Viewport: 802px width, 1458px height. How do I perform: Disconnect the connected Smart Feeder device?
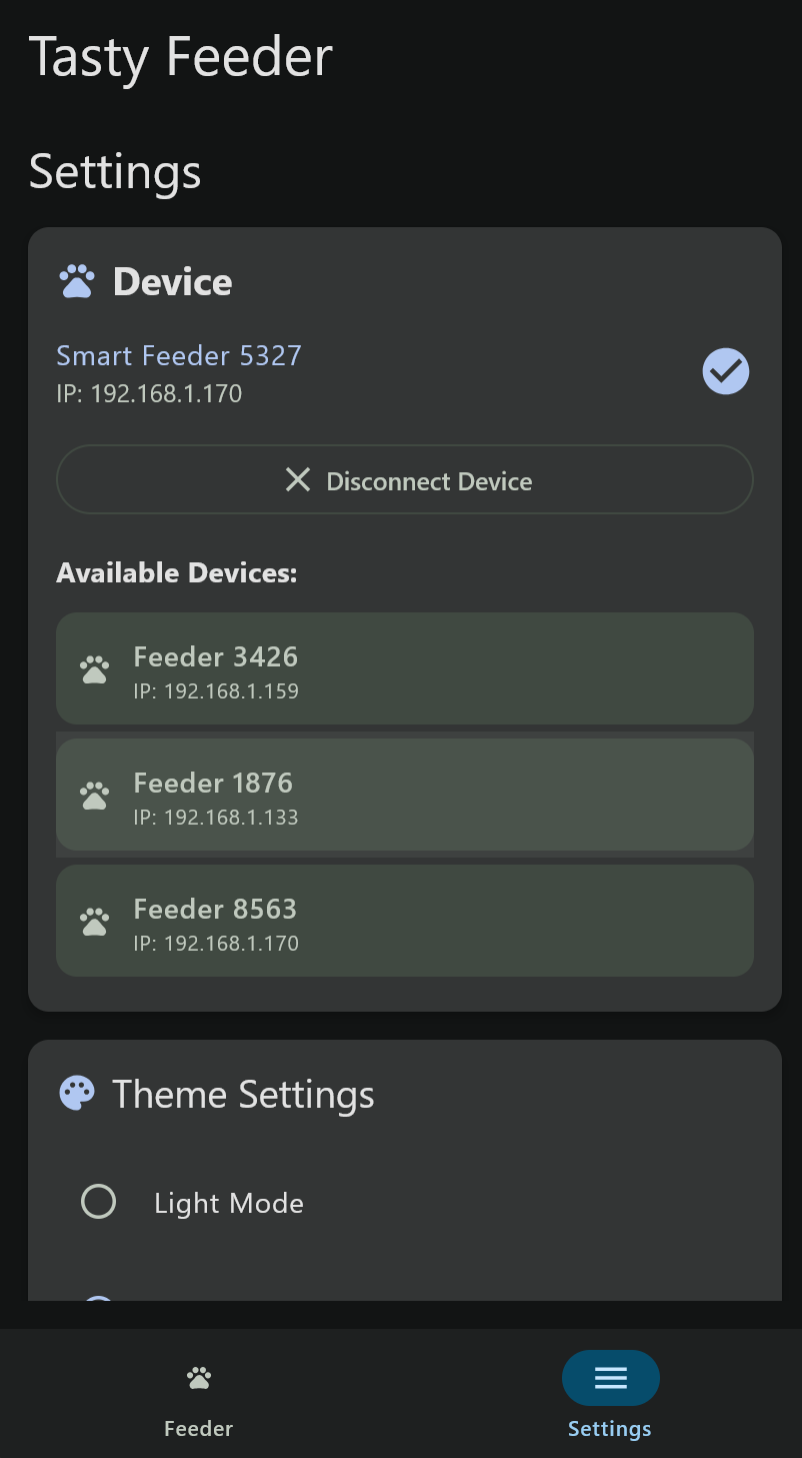[x=404, y=480]
